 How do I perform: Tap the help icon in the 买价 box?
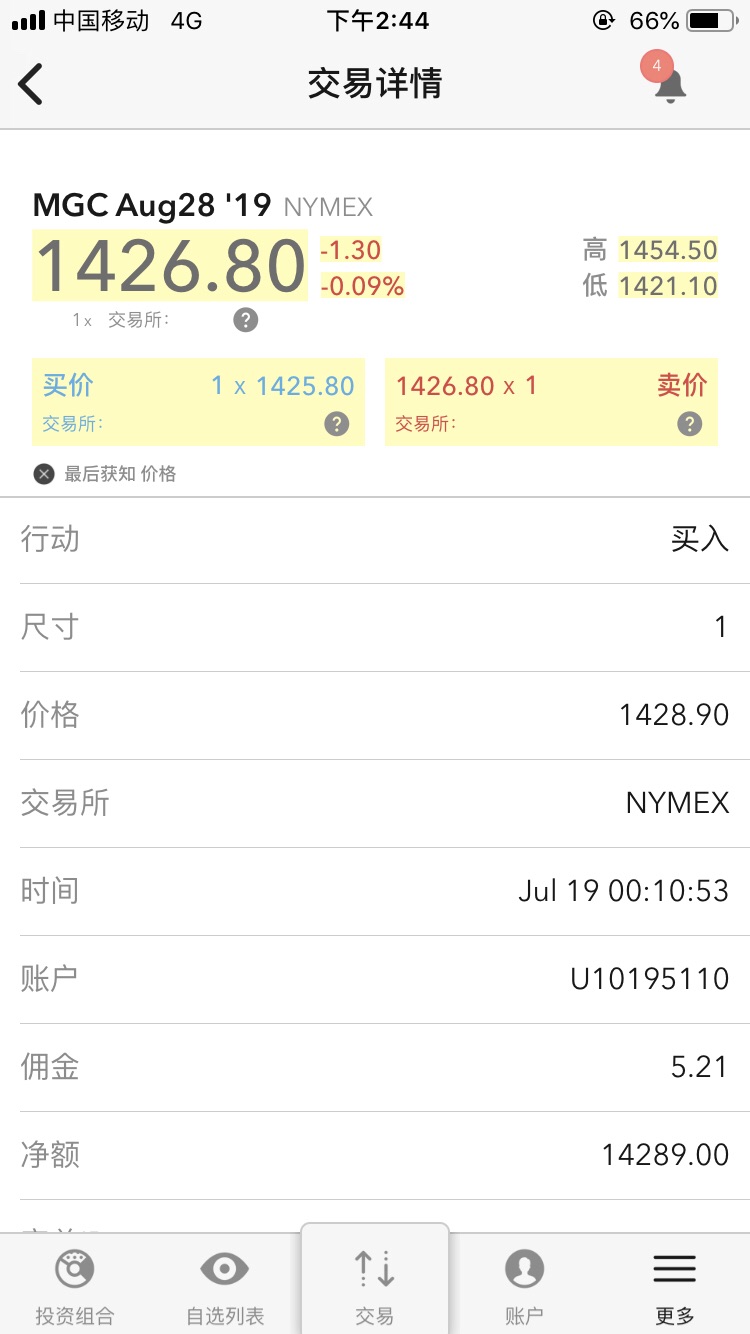[x=337, y=424]
